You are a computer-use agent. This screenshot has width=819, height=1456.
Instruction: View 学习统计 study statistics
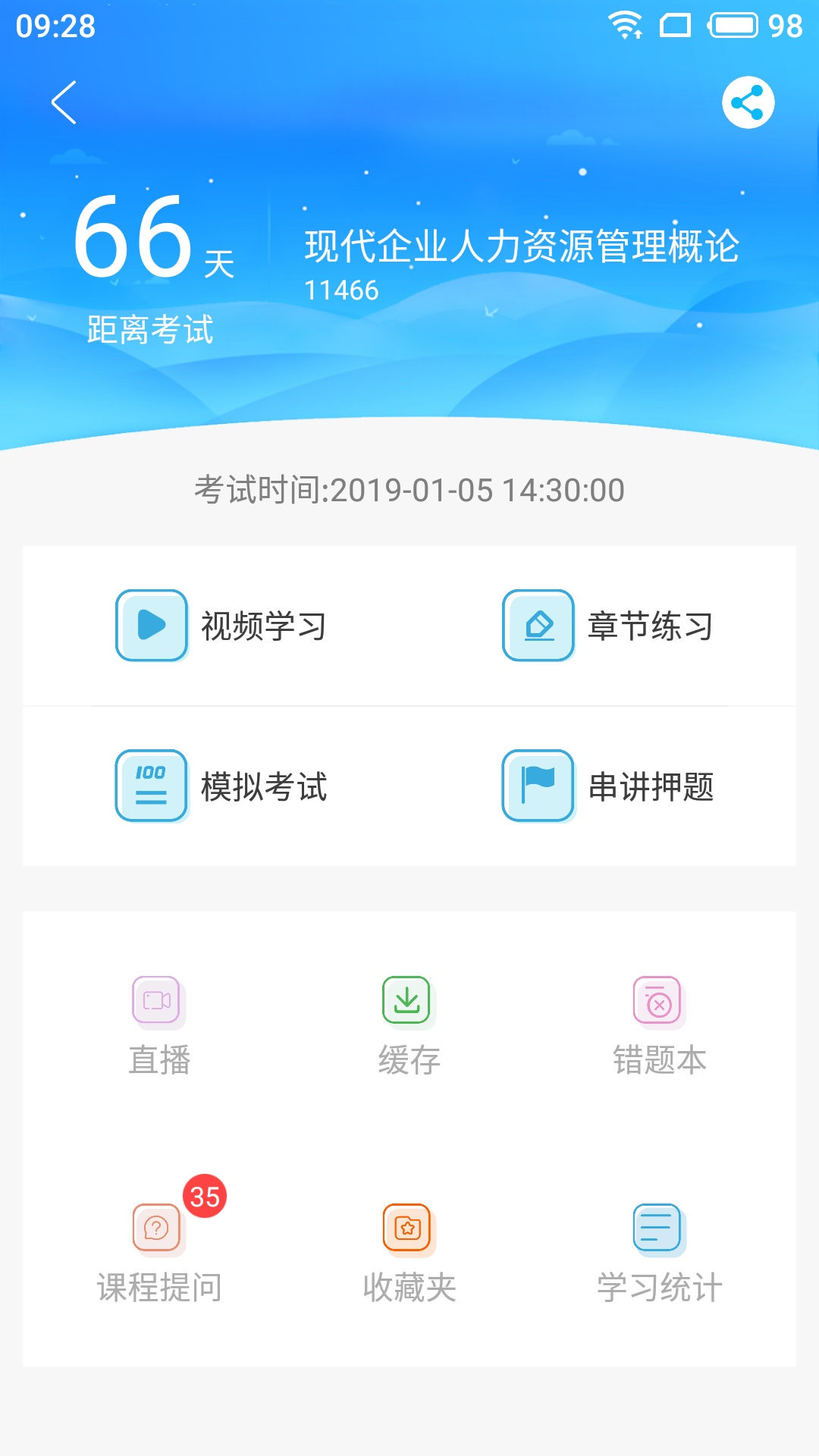coord(659,1251)
